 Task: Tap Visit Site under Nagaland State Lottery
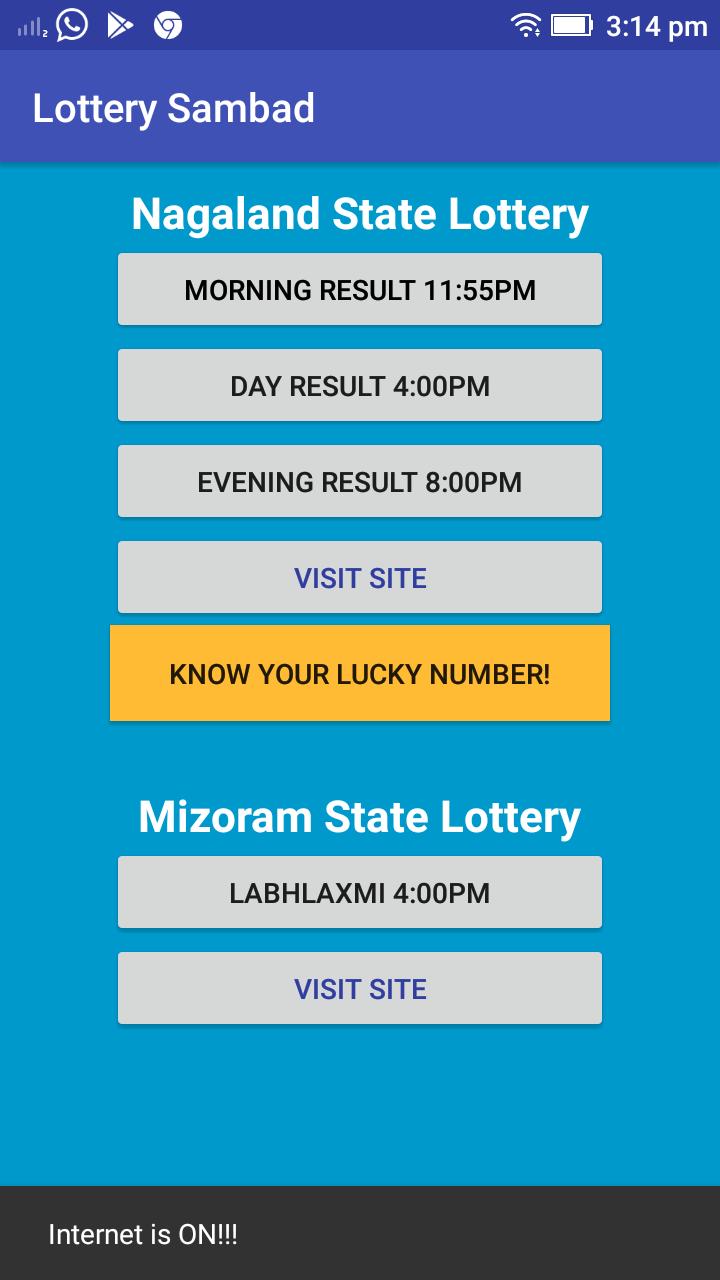360,578
